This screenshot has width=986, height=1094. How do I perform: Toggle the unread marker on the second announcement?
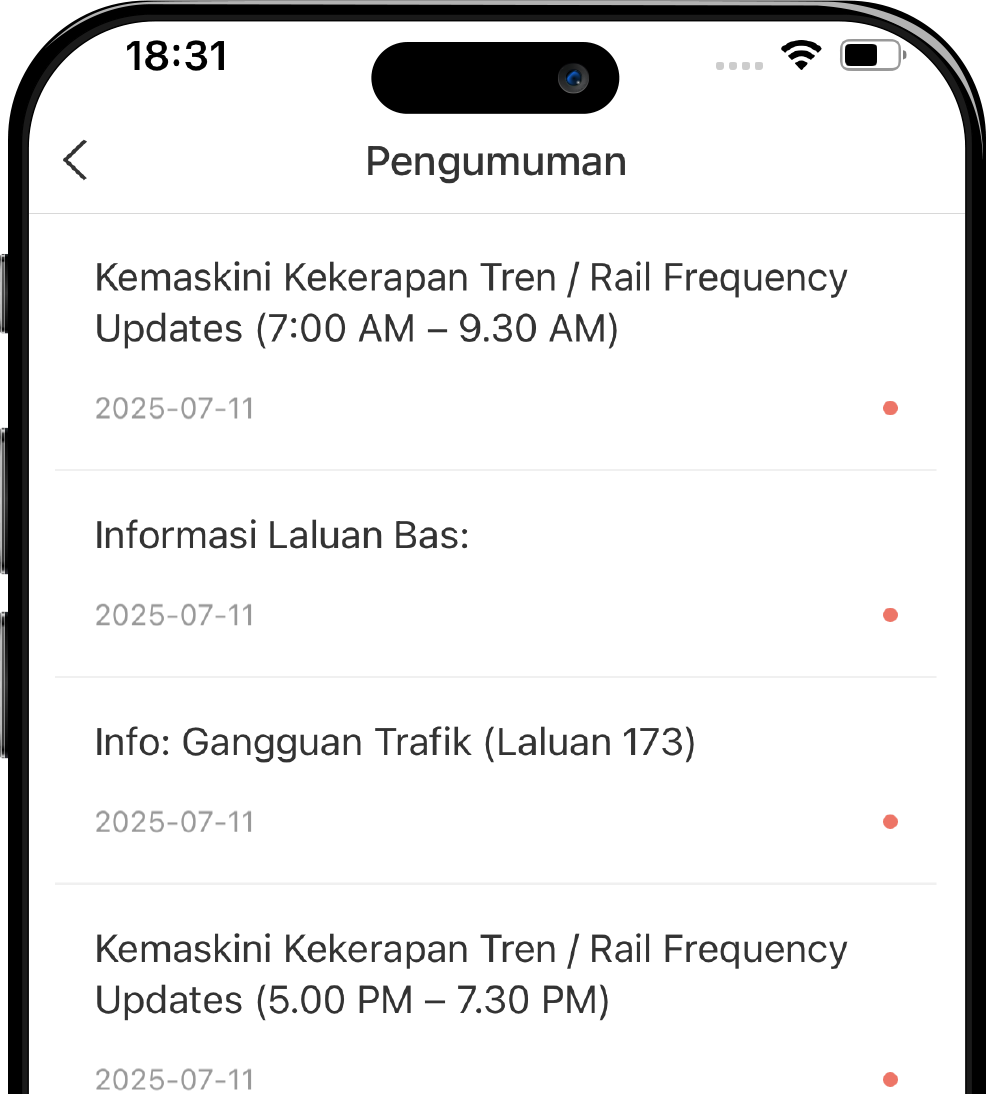pos(890,614)
